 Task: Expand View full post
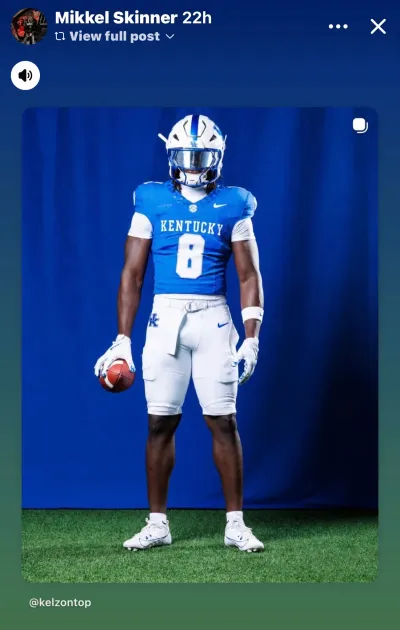(x=114, y=37)
